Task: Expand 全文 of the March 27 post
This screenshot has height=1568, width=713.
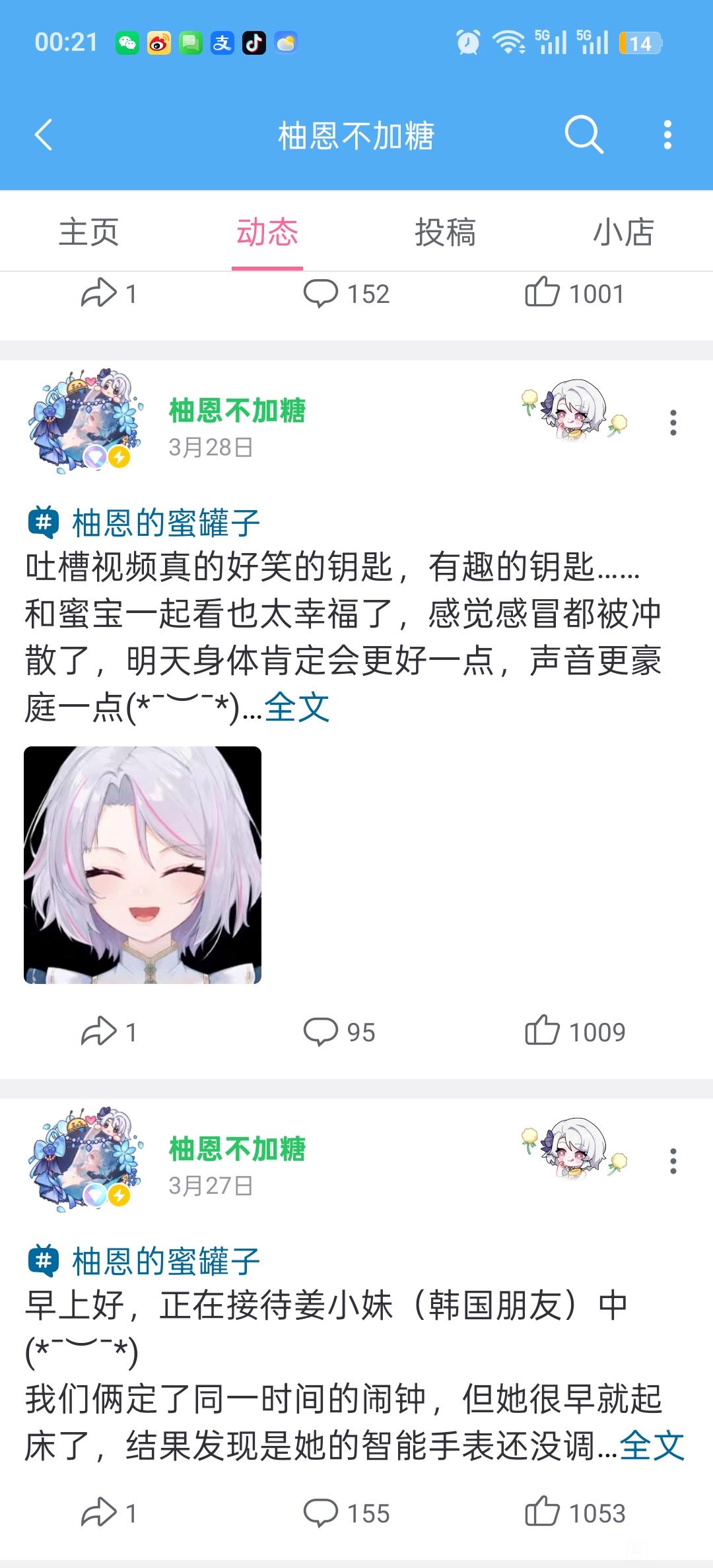Action: 652,1445
